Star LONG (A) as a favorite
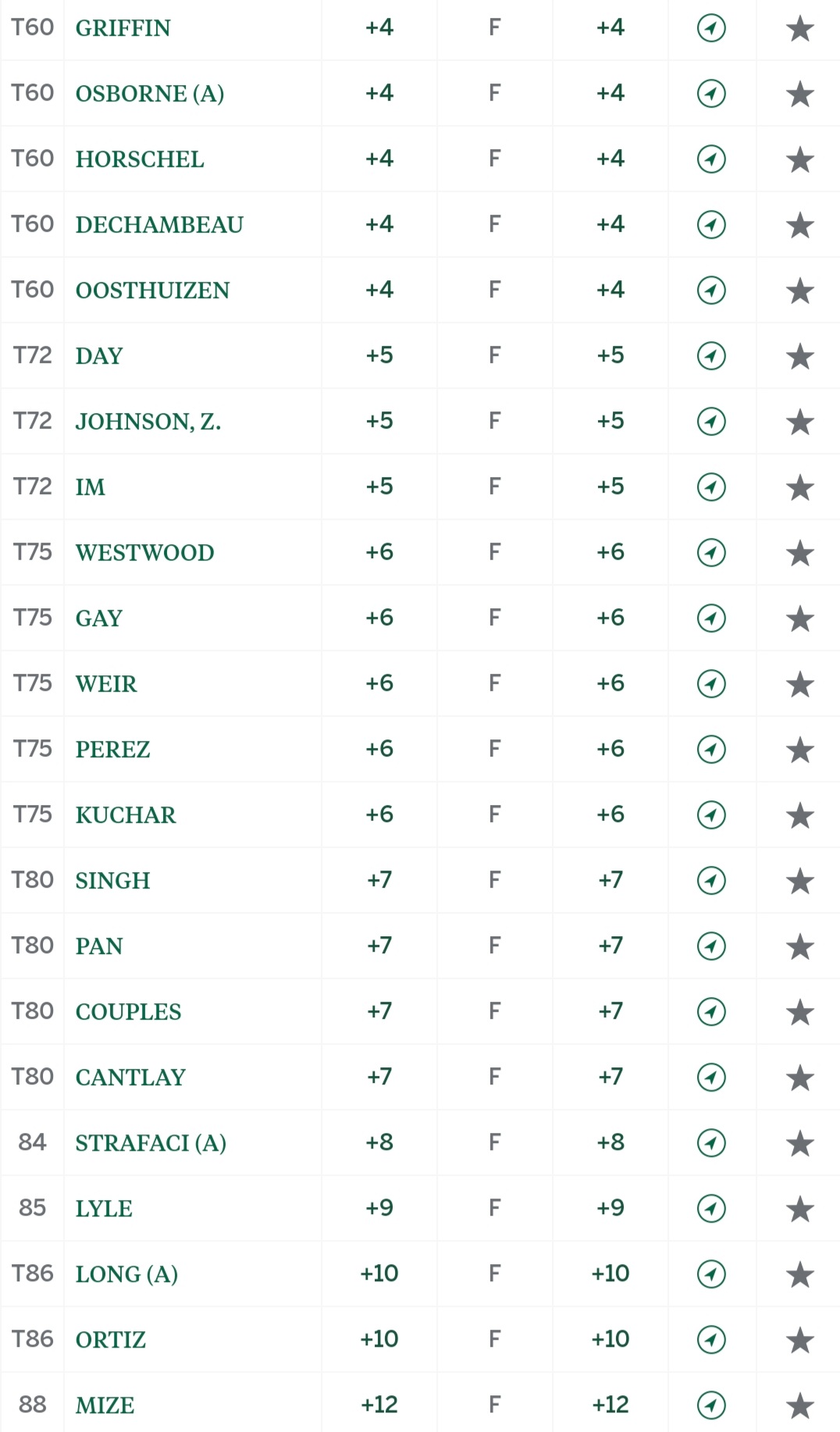The width and height of the screenshot is (840, 1432). (x=800, y=1275)
